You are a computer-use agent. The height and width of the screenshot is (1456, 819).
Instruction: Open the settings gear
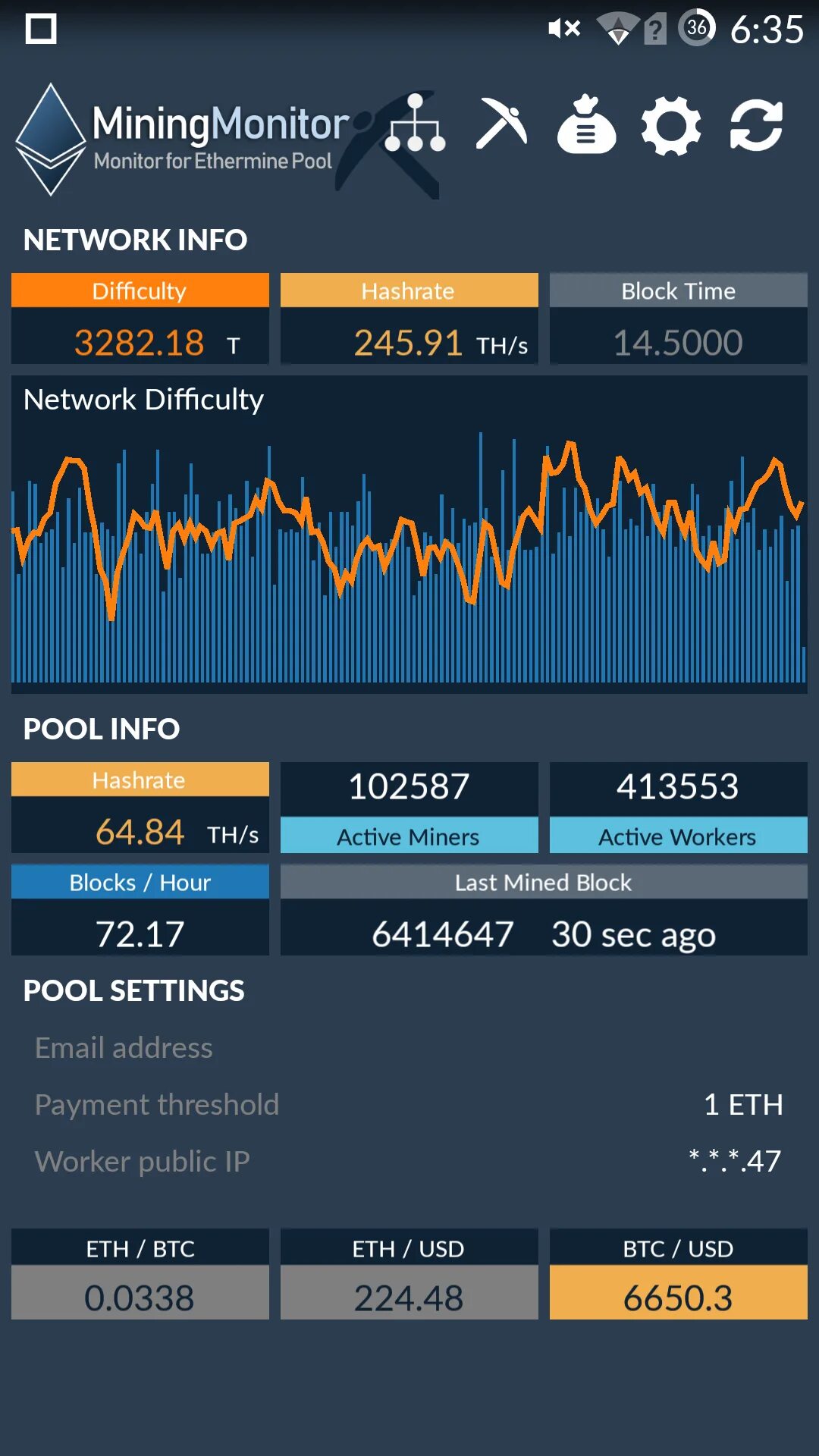(x=671, y=126)
